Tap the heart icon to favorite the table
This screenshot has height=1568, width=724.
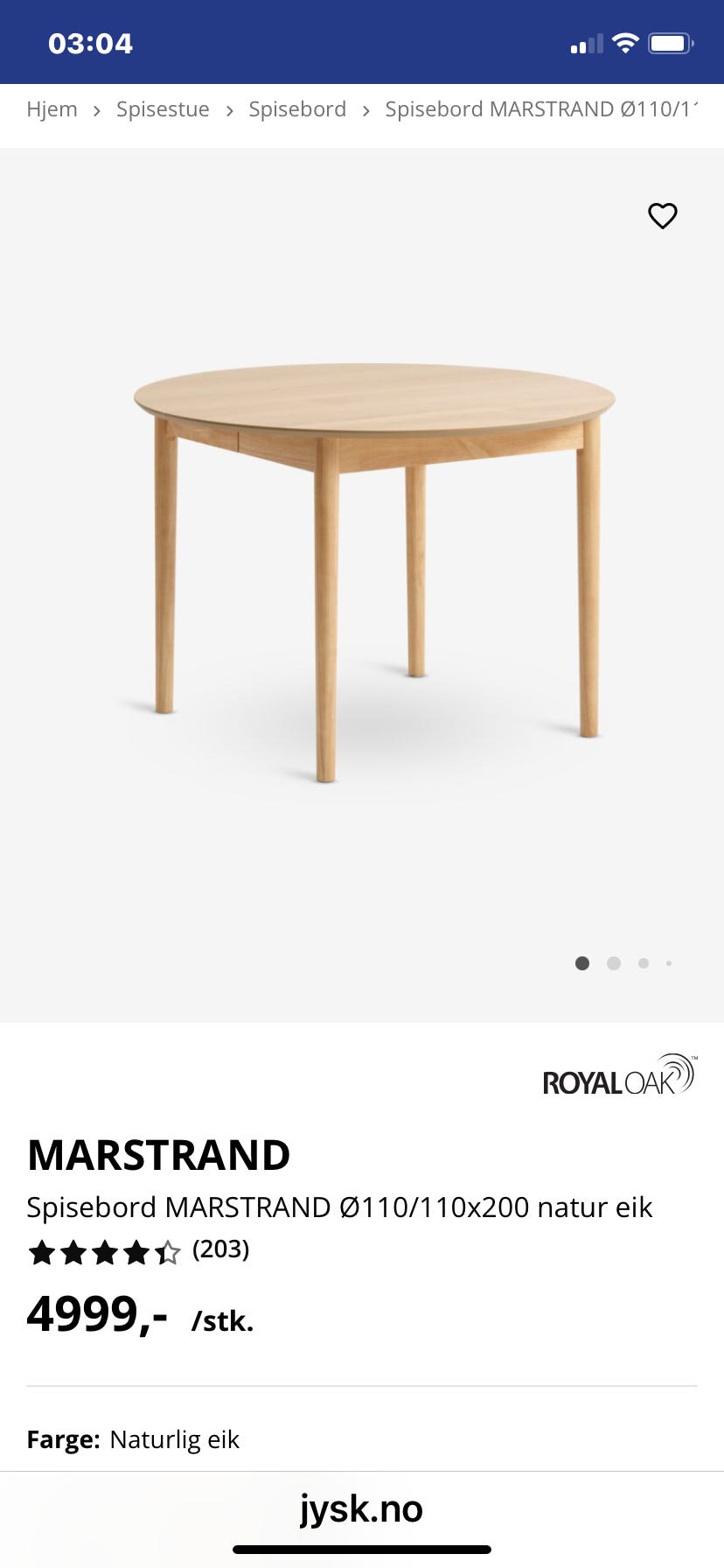[662, 215]
